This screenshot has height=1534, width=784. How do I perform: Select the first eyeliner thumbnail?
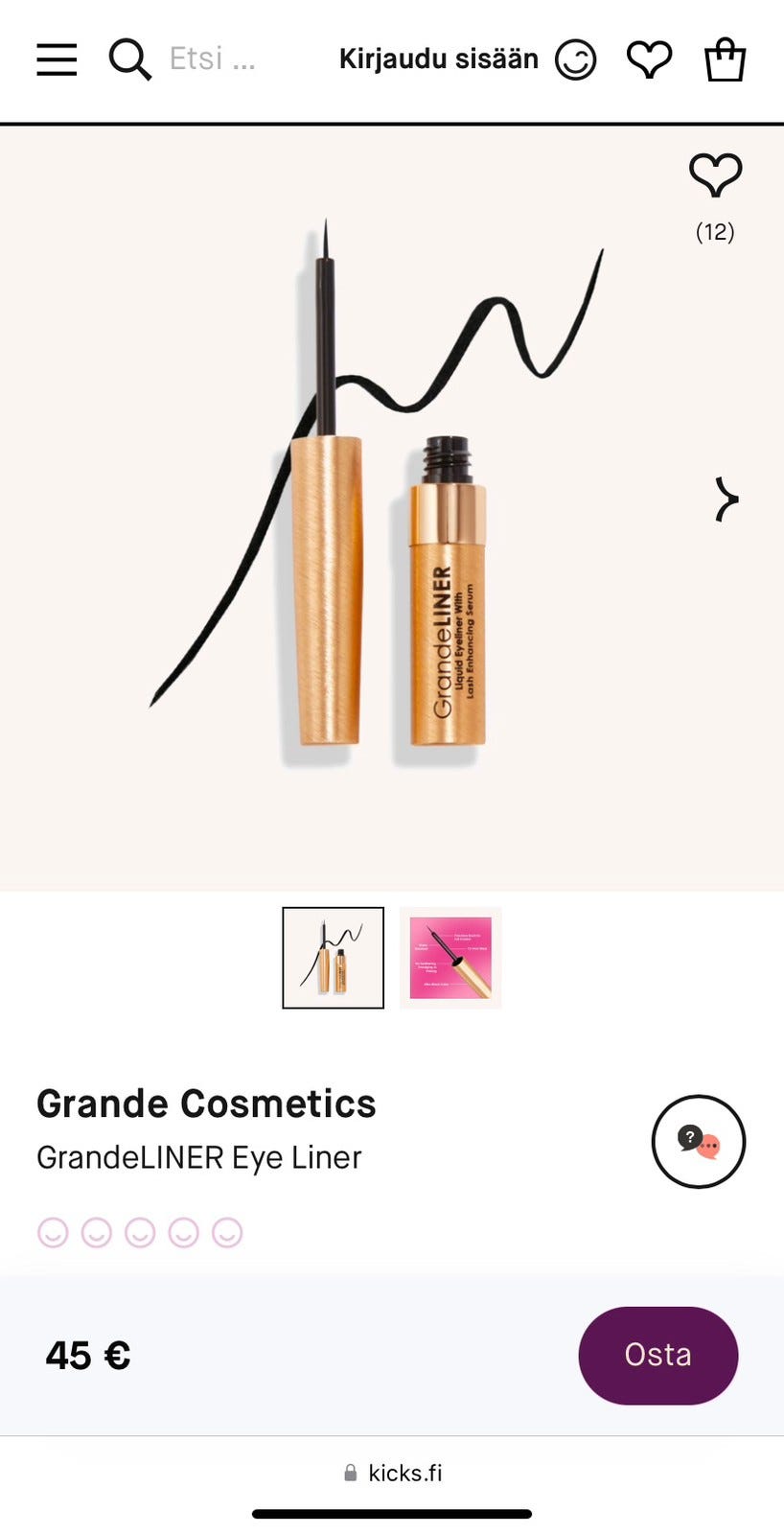(334, 958)
